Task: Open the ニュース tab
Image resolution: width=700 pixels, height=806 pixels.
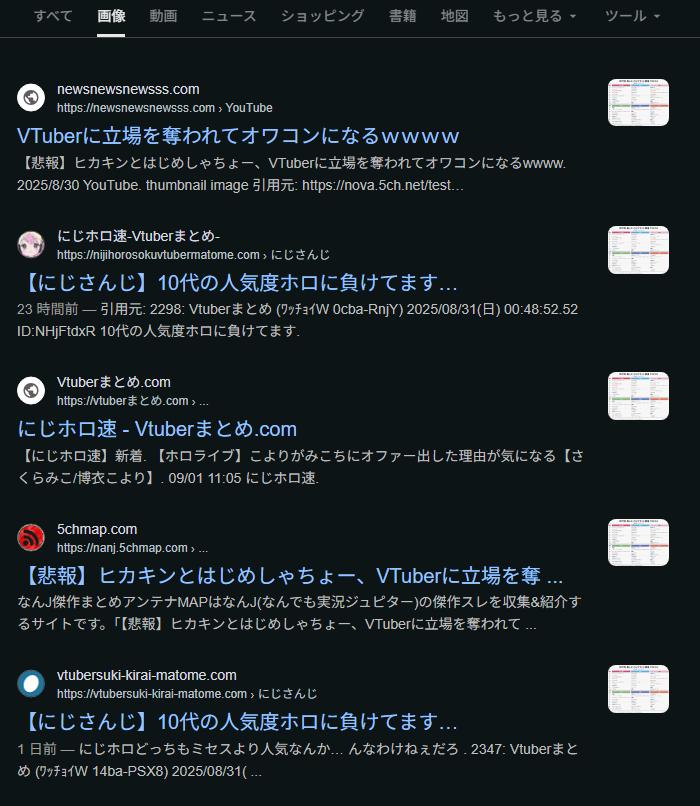Action: pos(228,17)
